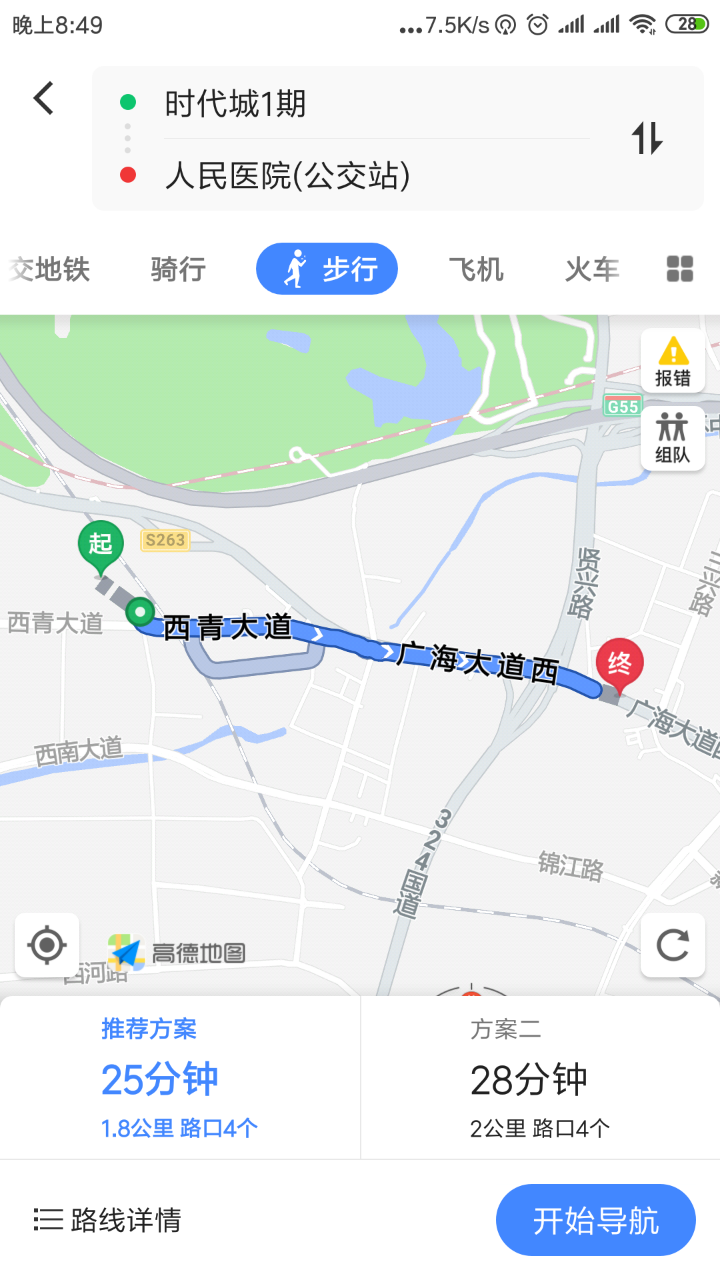720x1280 pixels.
Task: Tap the swap origin and destination icon
Action: pyautogui.click(x=648, y=140)
